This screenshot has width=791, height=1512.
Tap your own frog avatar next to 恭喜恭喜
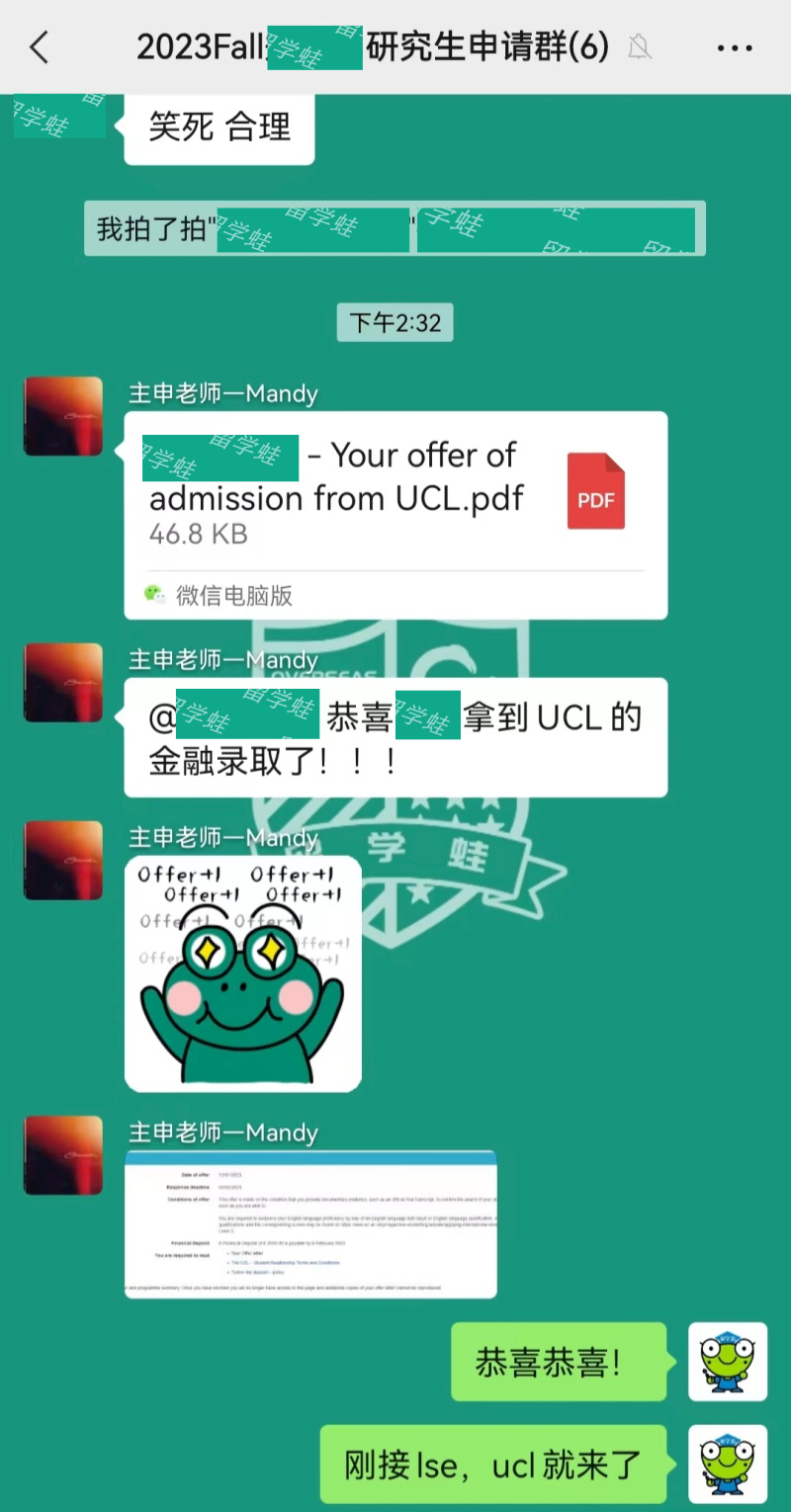tap(727, 1362)
